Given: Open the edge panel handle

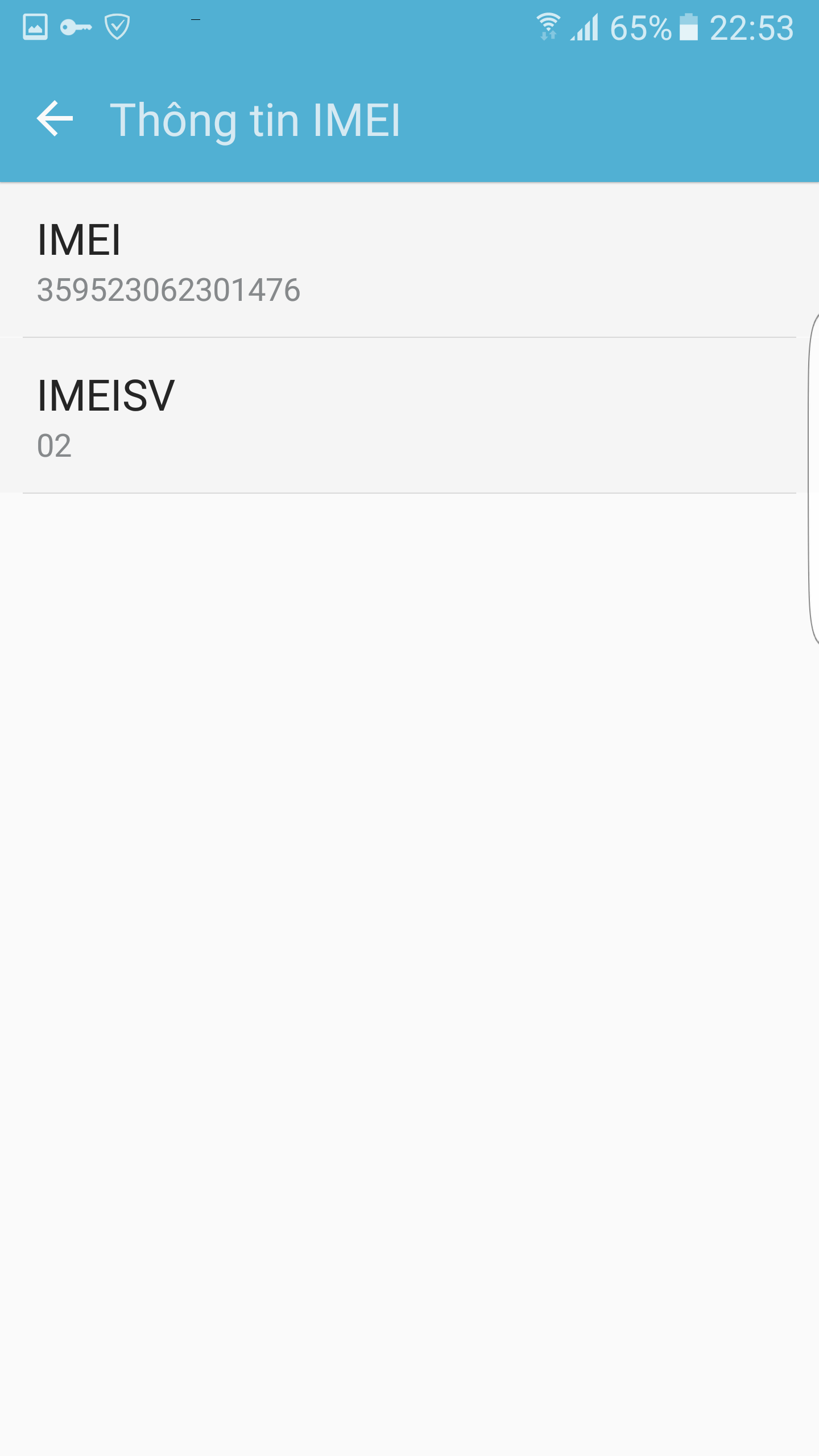Looking at the screenshot, I should [x=813, y=479].
